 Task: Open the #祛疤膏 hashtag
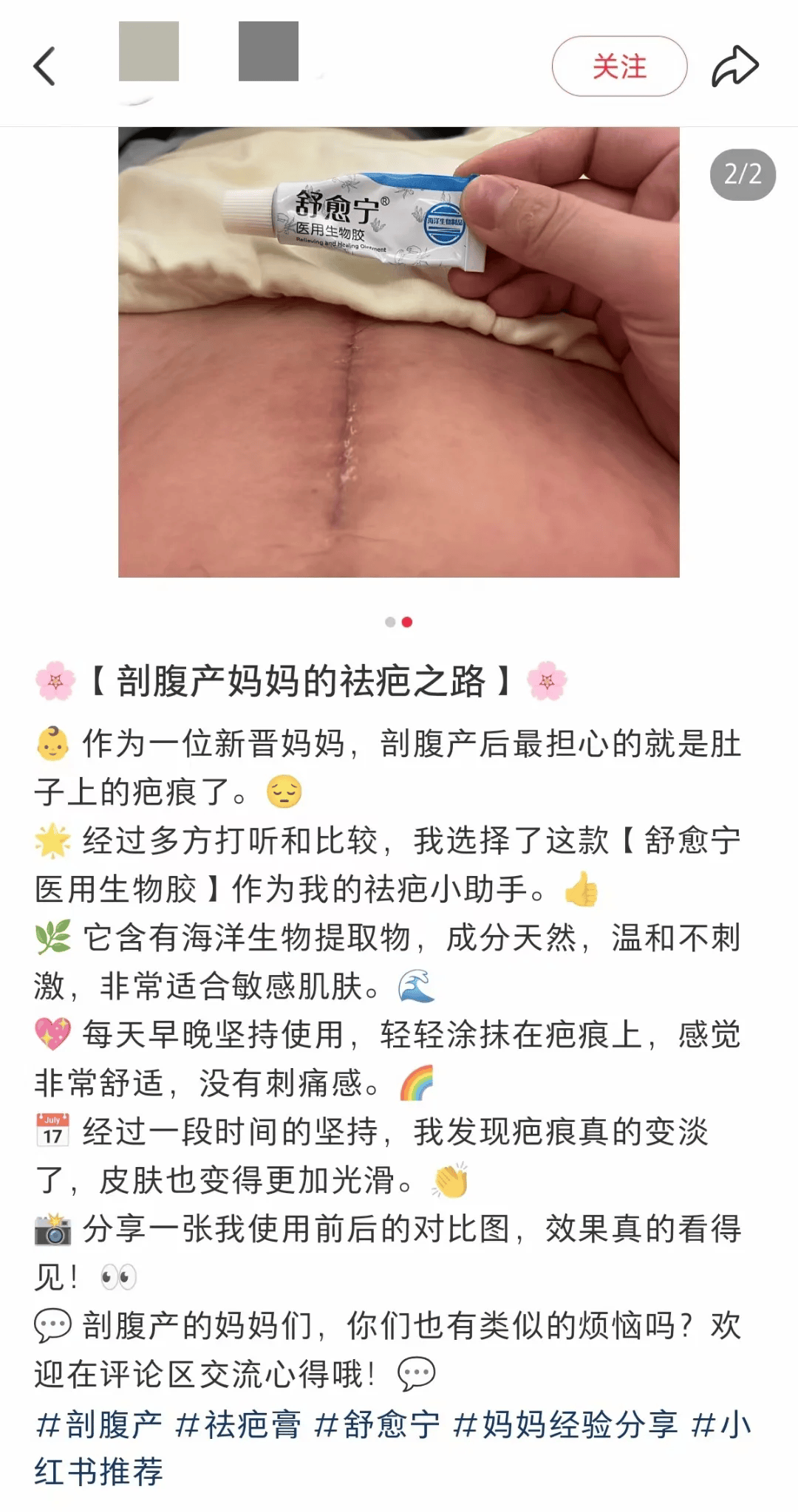point(238,1424)
